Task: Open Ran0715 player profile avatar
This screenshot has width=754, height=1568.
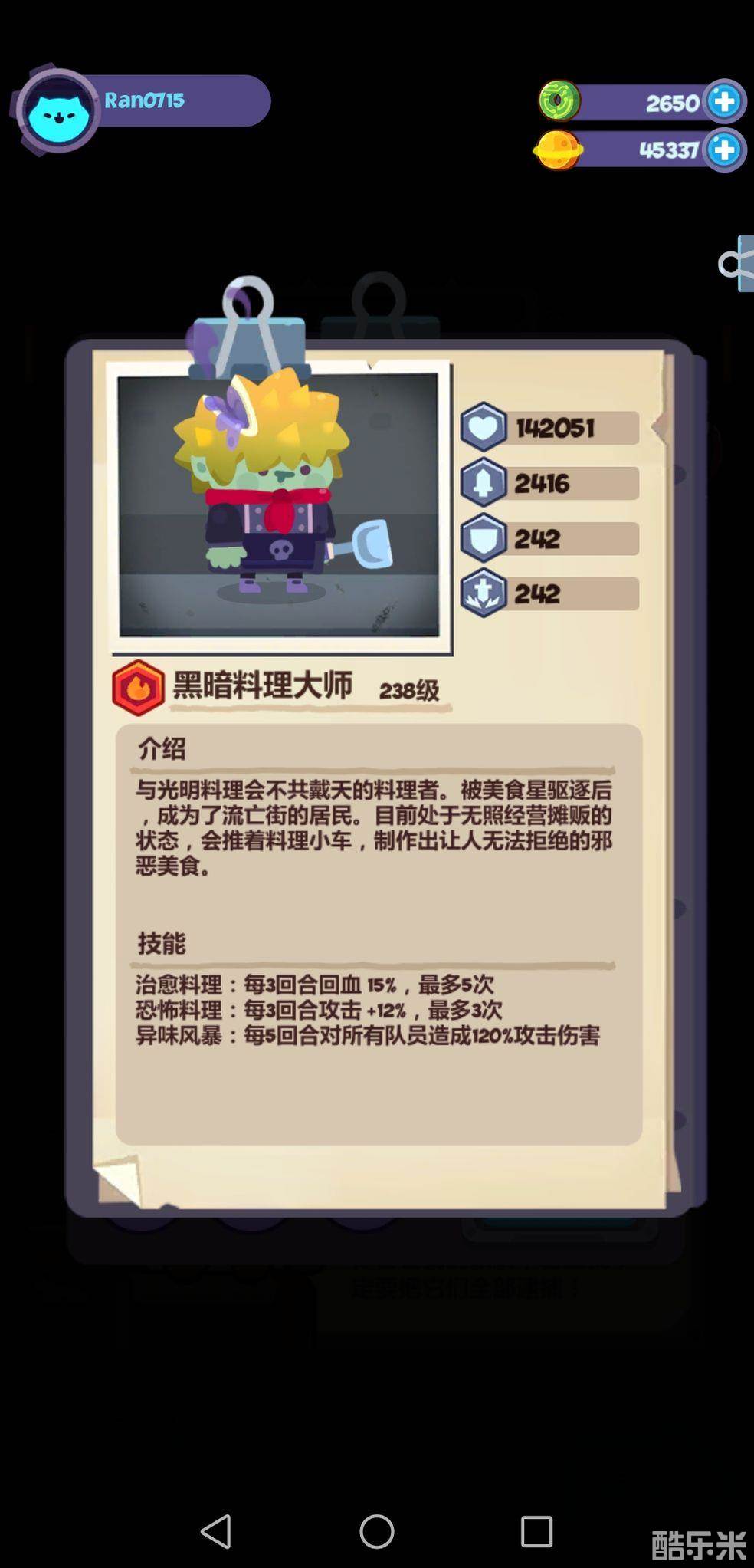Action: [x=58, y=112]
